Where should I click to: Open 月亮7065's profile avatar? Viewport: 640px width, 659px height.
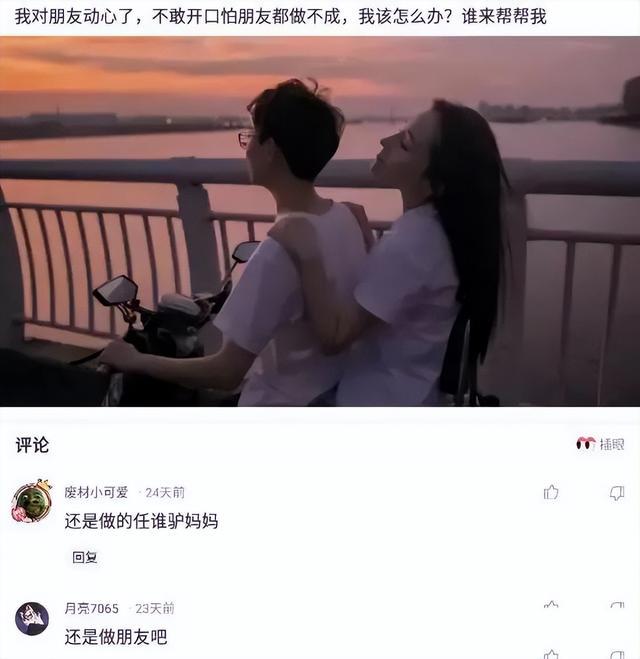click(32, 618)
